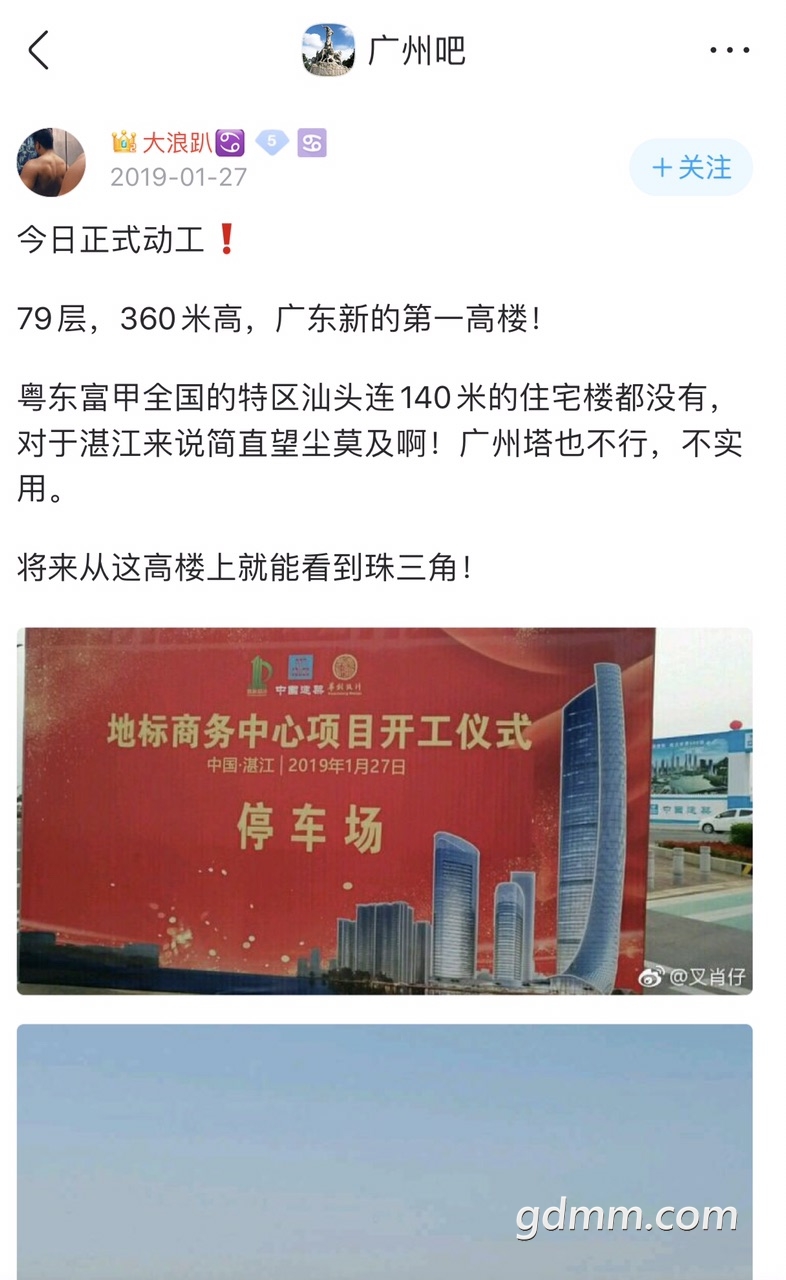Open the 广州吧 forum title
Viewport: 786px width, 1280px height.
pos(416,50)
